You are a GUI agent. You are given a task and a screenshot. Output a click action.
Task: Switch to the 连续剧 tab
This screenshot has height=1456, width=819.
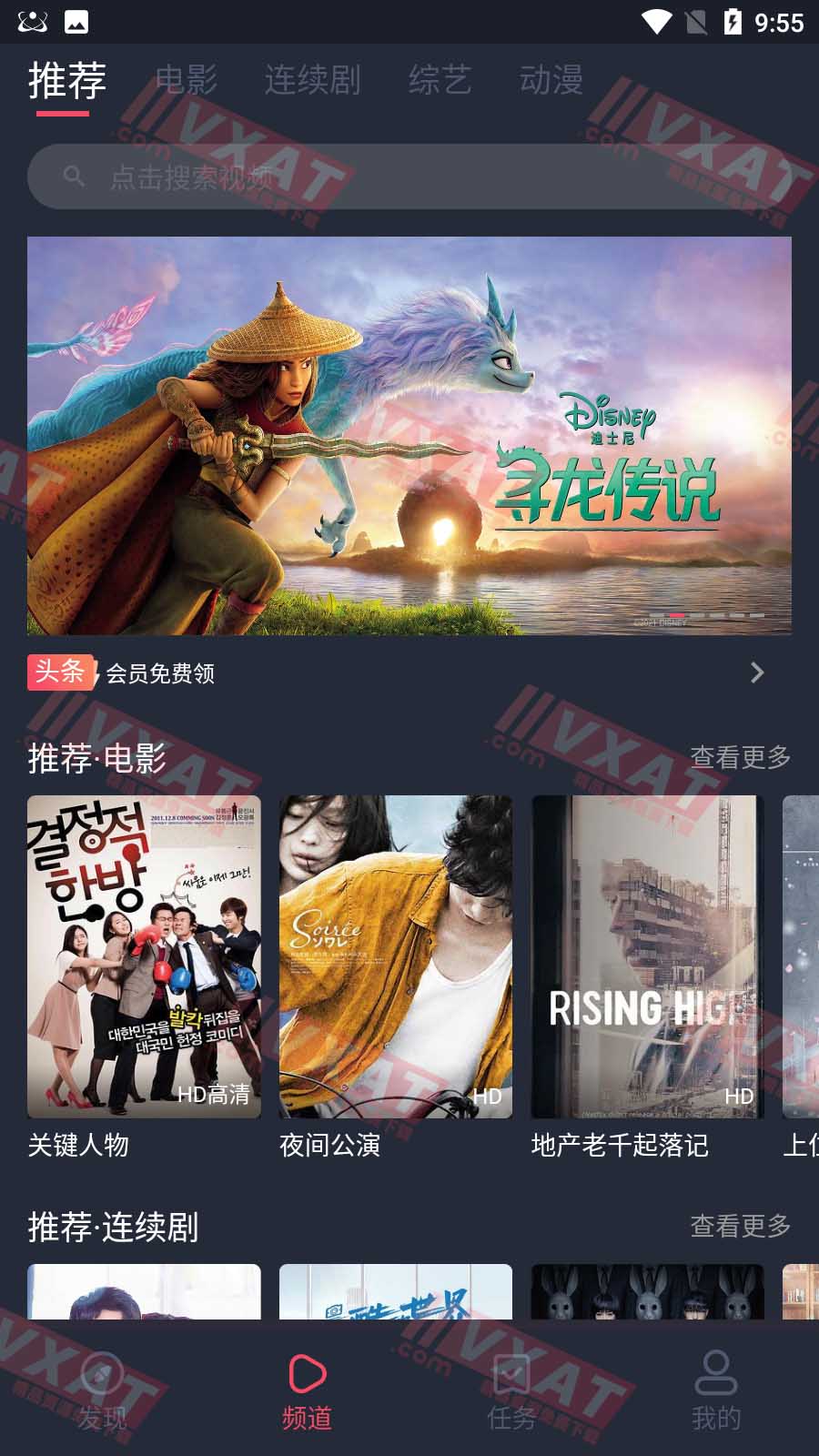[x=312, y=80]
